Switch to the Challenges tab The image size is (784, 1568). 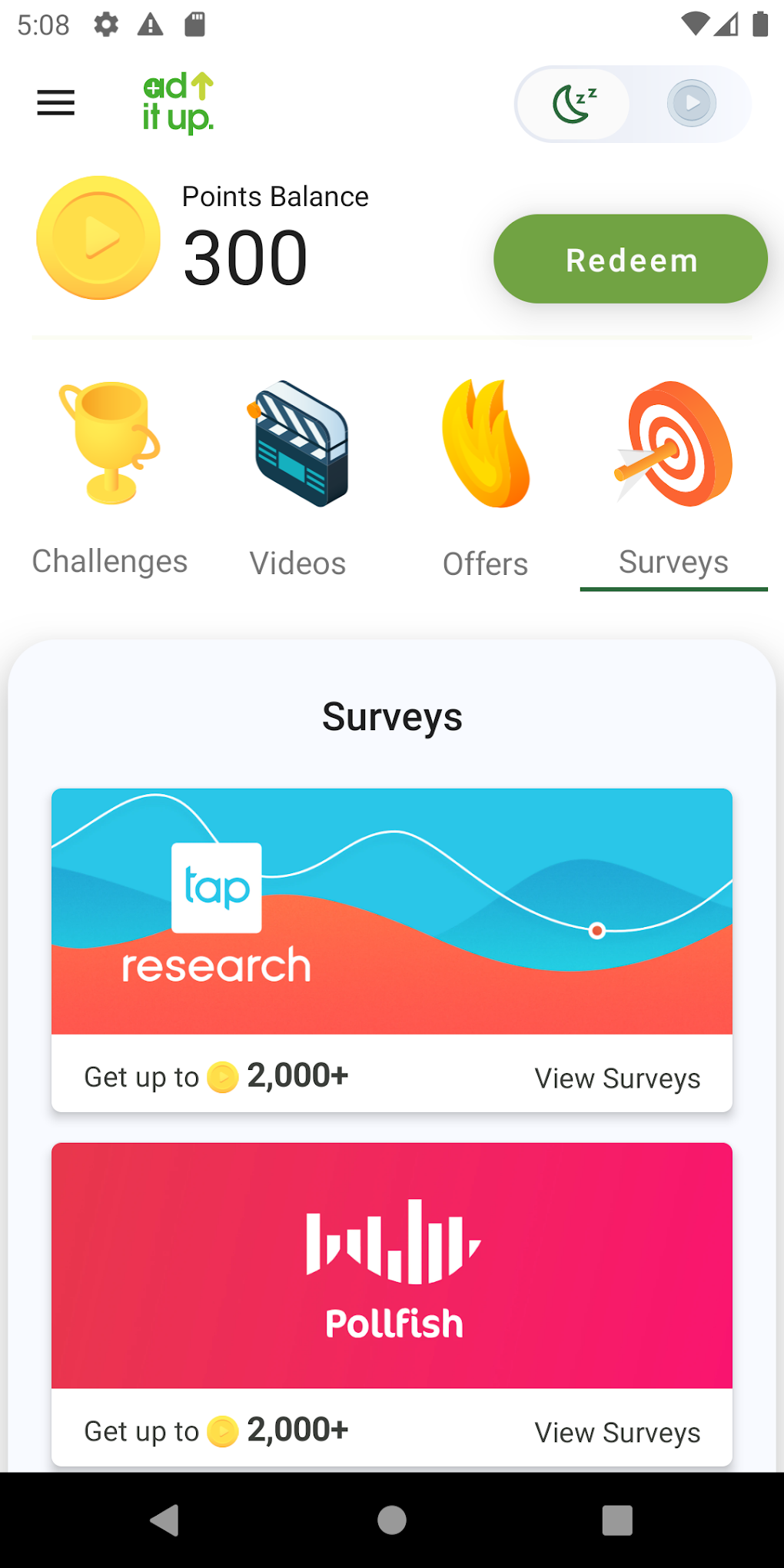tap(110, 477)
